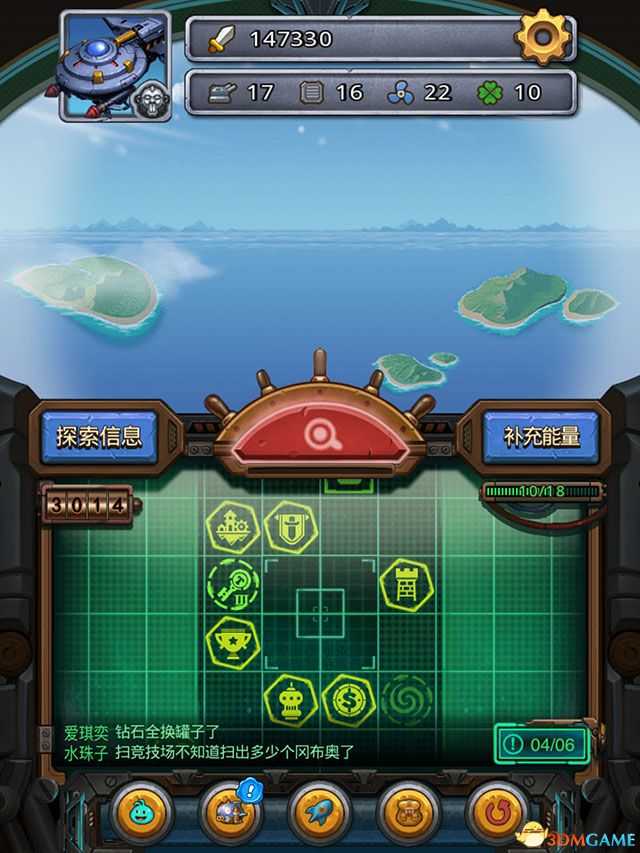The image size is (640, 853).
Task: Select the key hexagon on radar
Action: [x=233, y=584]
